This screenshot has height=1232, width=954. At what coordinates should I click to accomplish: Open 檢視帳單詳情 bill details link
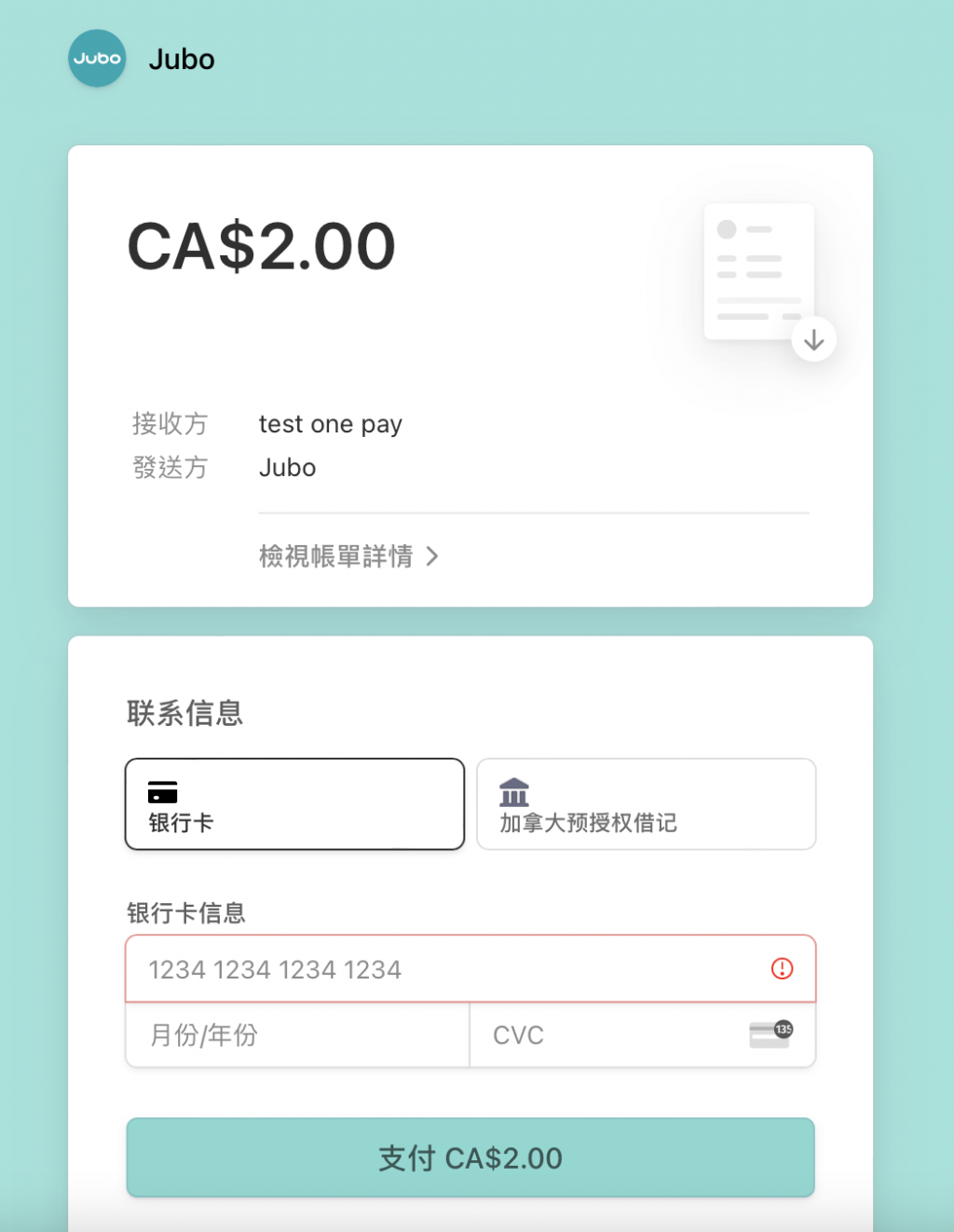coord(348,556)
